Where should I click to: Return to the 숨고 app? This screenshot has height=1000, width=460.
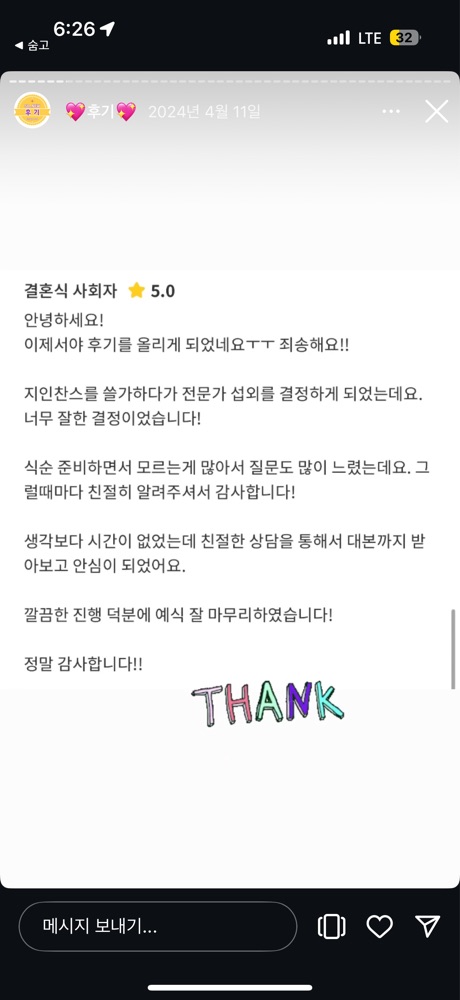point(32,45)
